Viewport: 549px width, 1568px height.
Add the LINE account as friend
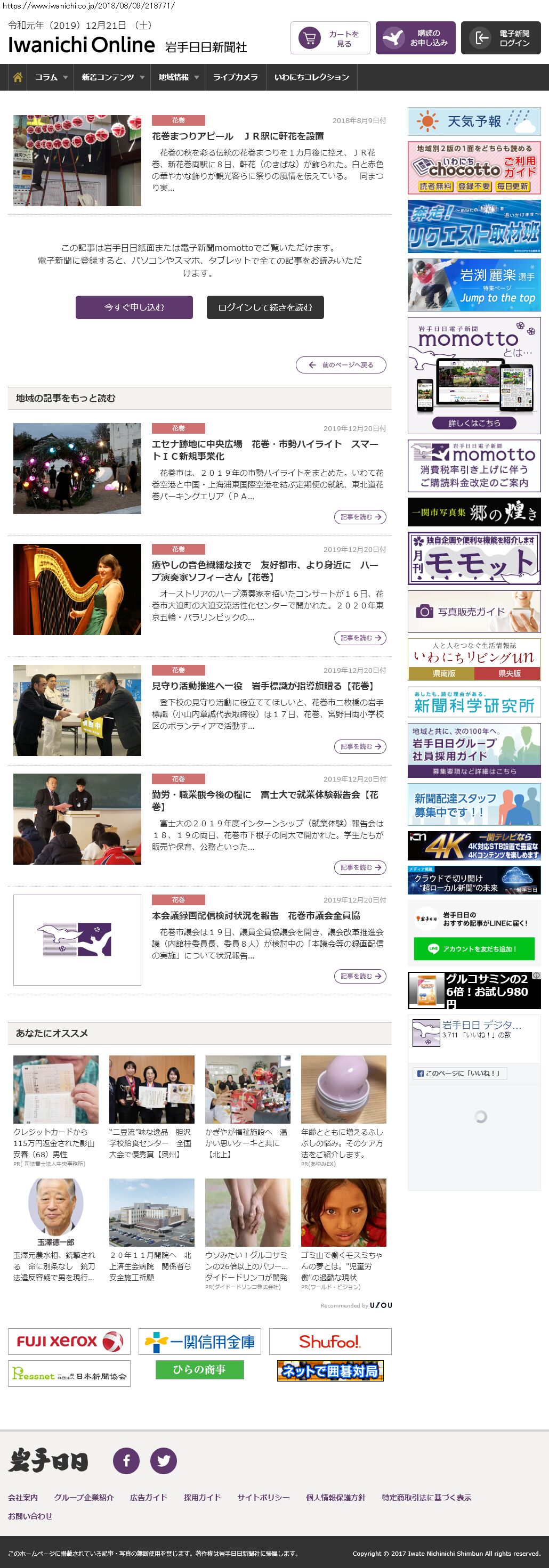[x=473, y=948]
